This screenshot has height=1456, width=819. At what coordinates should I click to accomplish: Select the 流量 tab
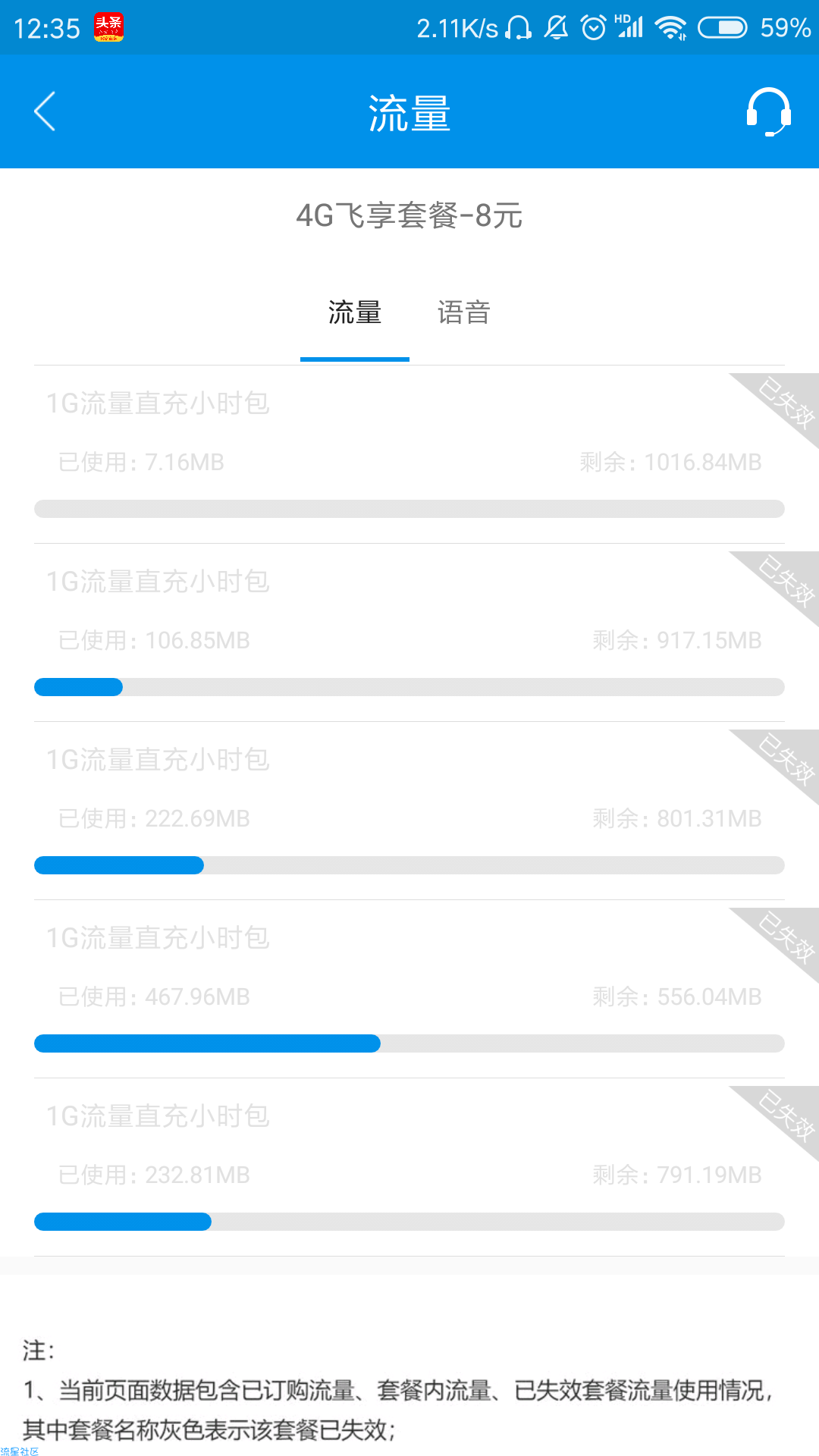tap(355, 312)
